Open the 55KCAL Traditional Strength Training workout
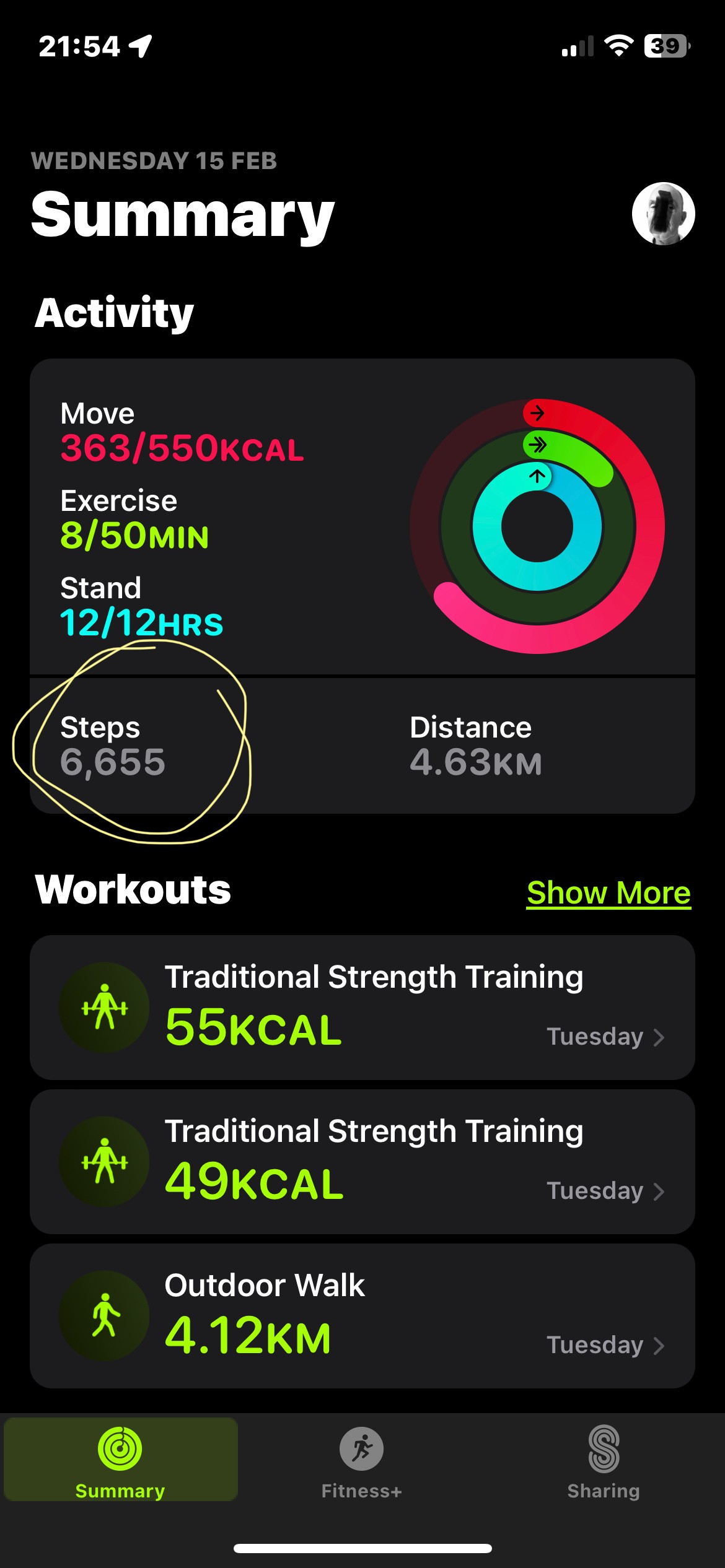This screenshot has width=725, height=1568. pos(362,1008)
